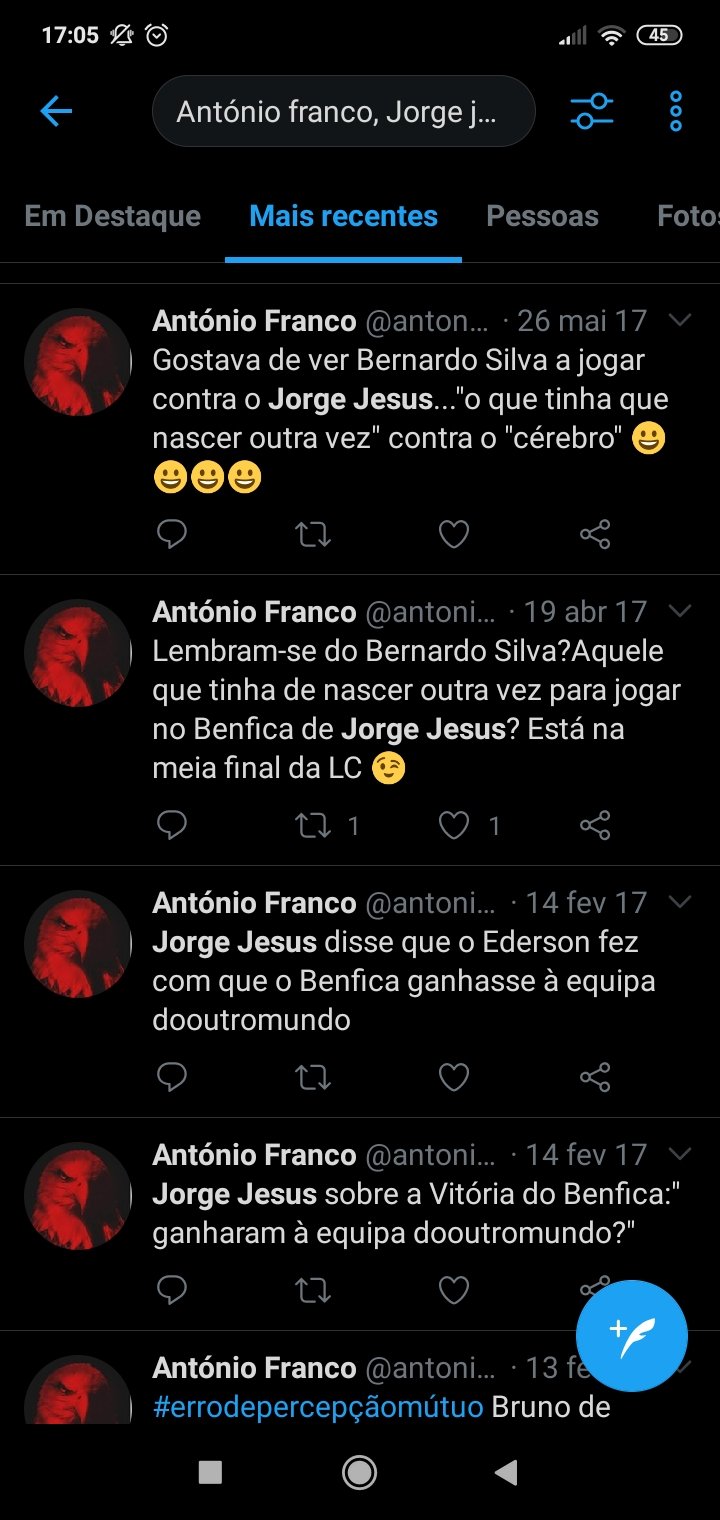The width and height of the screenshot is (720, 1520).
Task: Switch to the Pessoas tab
Action: click(x=542, y=216)
